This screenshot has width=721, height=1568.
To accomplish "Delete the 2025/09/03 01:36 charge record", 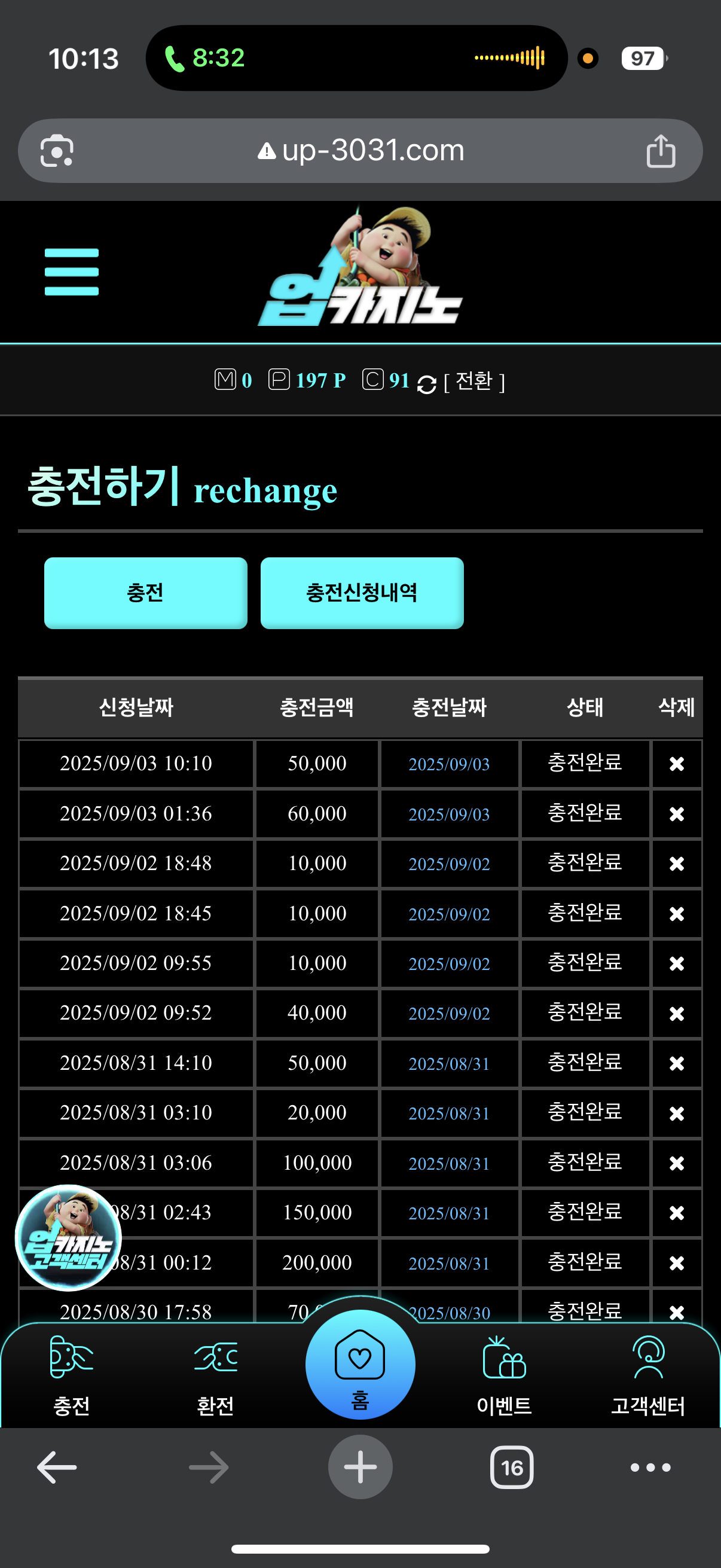I will pyautogui.click(x=677, y=814).
